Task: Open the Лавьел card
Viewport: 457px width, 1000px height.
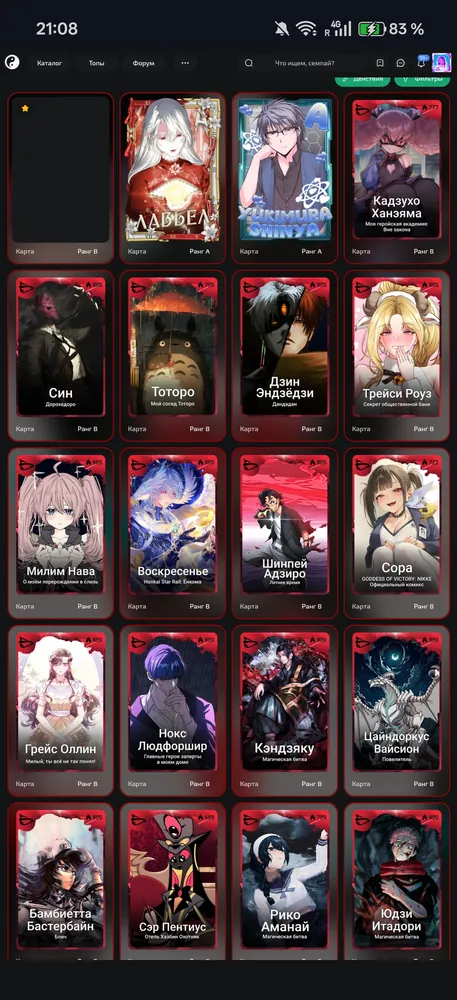Action: (172, 178)
